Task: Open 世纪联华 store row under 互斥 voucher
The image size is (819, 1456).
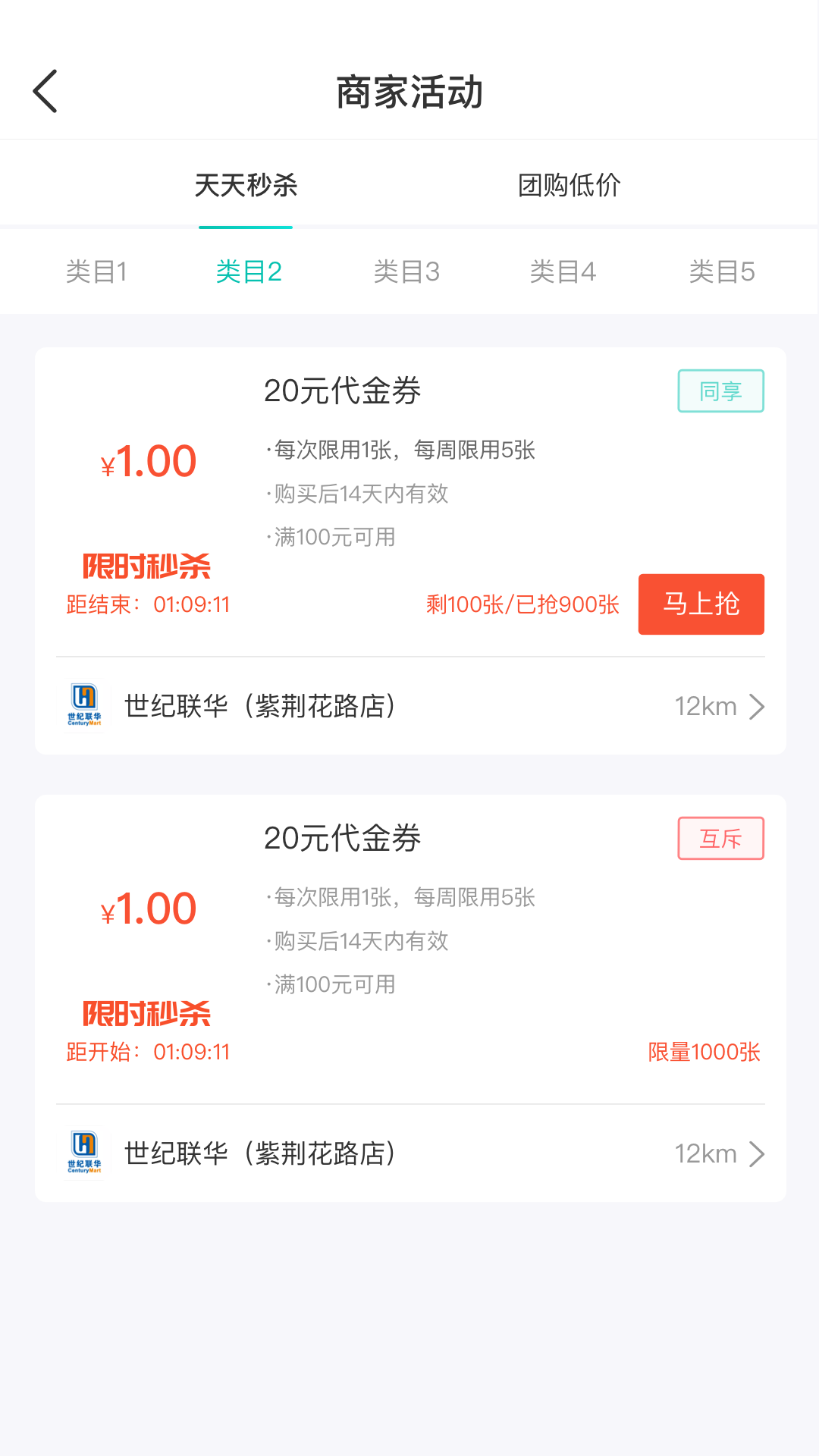Action: [x=409, y=1154]
